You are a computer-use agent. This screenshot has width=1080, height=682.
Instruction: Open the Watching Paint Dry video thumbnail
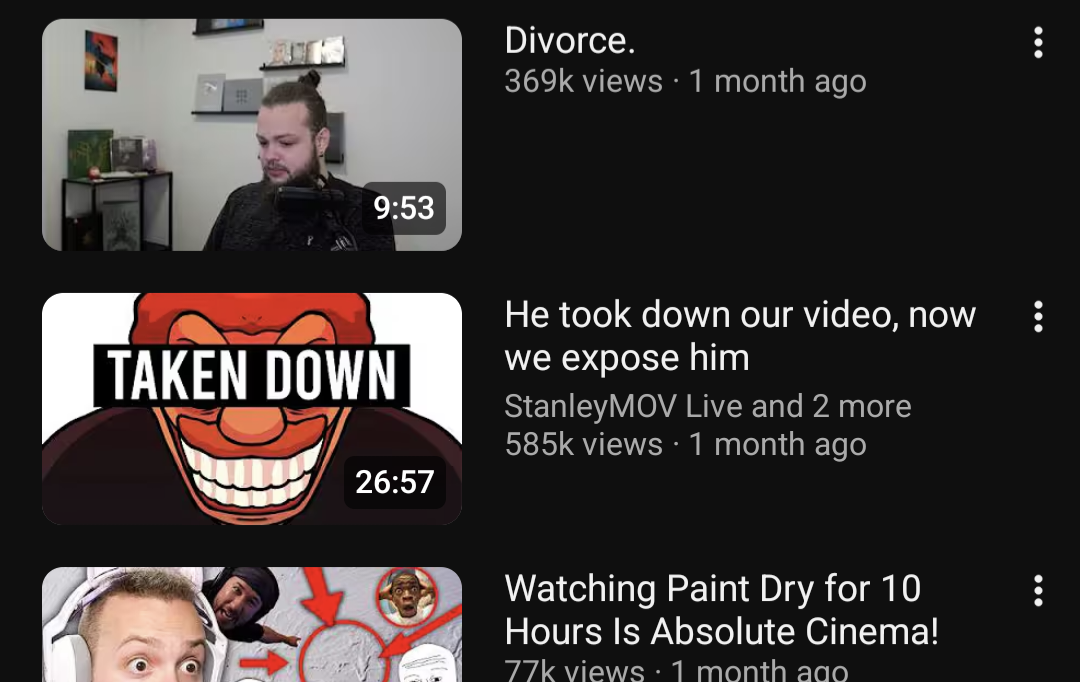[x=252, y=625]
